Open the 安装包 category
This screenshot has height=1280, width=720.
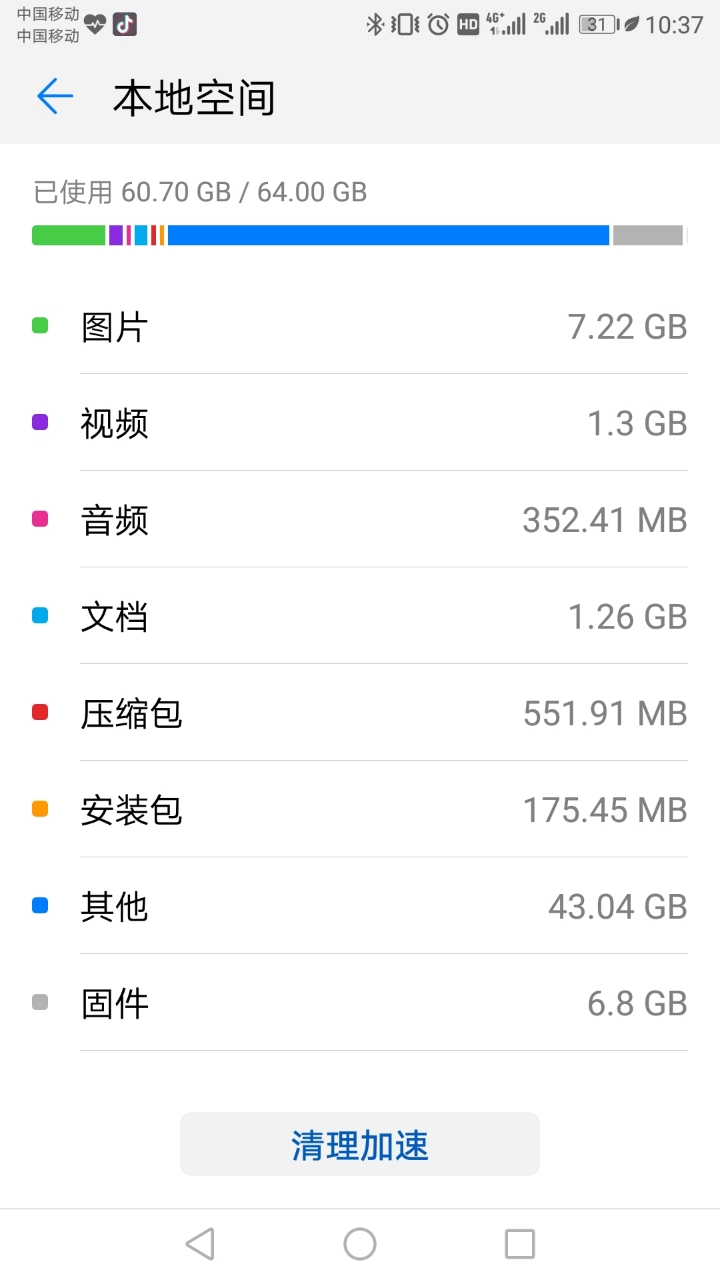point(360,810)
